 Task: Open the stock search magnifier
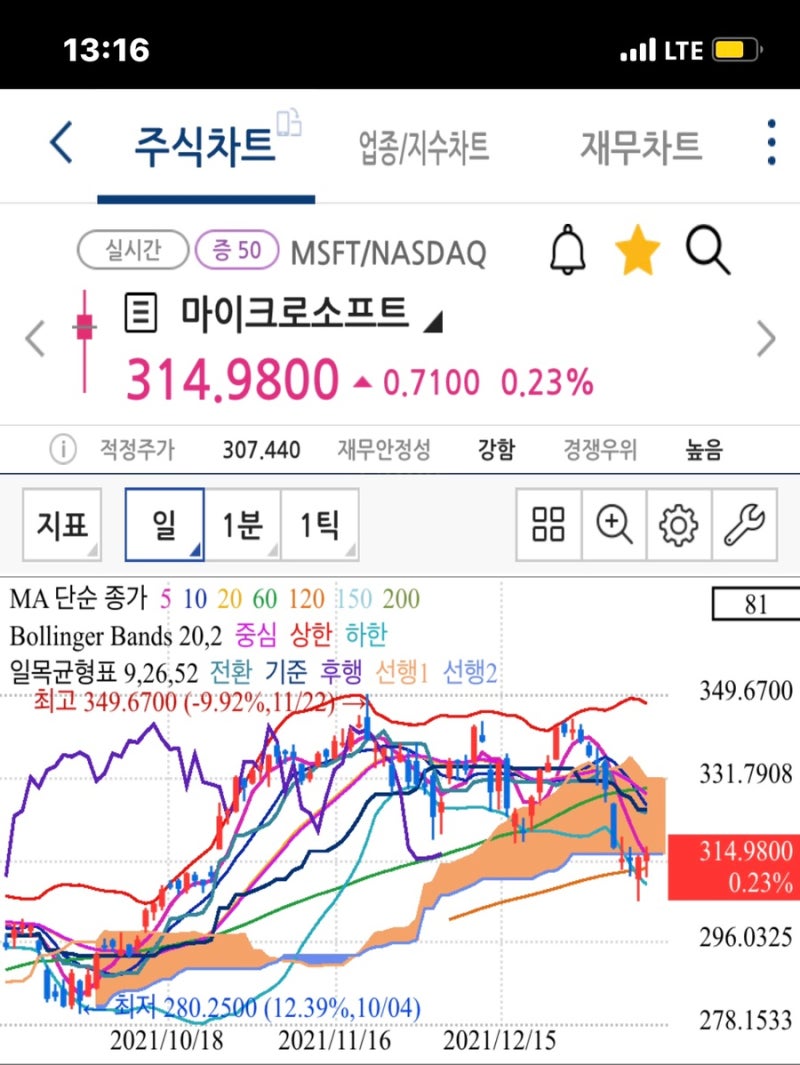[x=707, y=251]
